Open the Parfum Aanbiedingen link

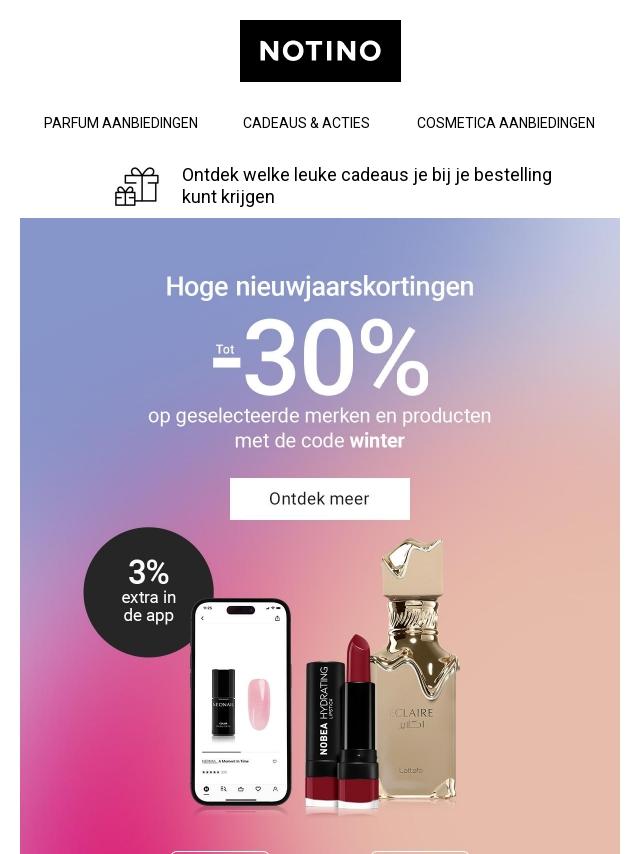[121, 123]
